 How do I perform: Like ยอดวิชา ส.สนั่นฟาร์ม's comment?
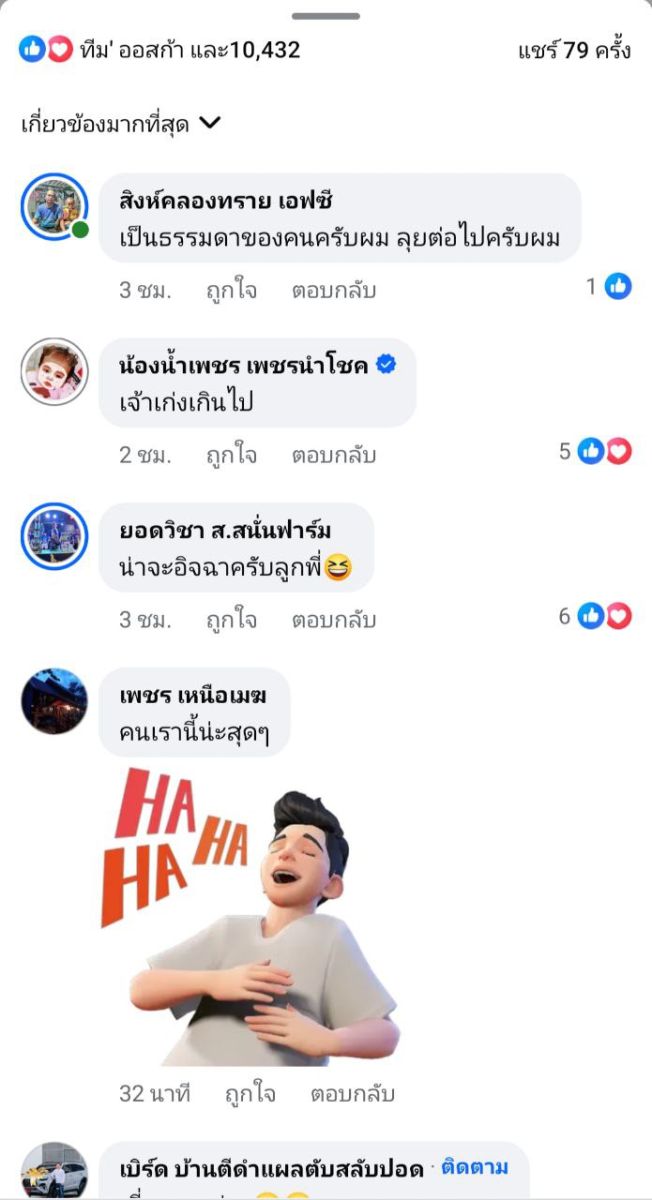pyautogui.click(x=231, y=620)
